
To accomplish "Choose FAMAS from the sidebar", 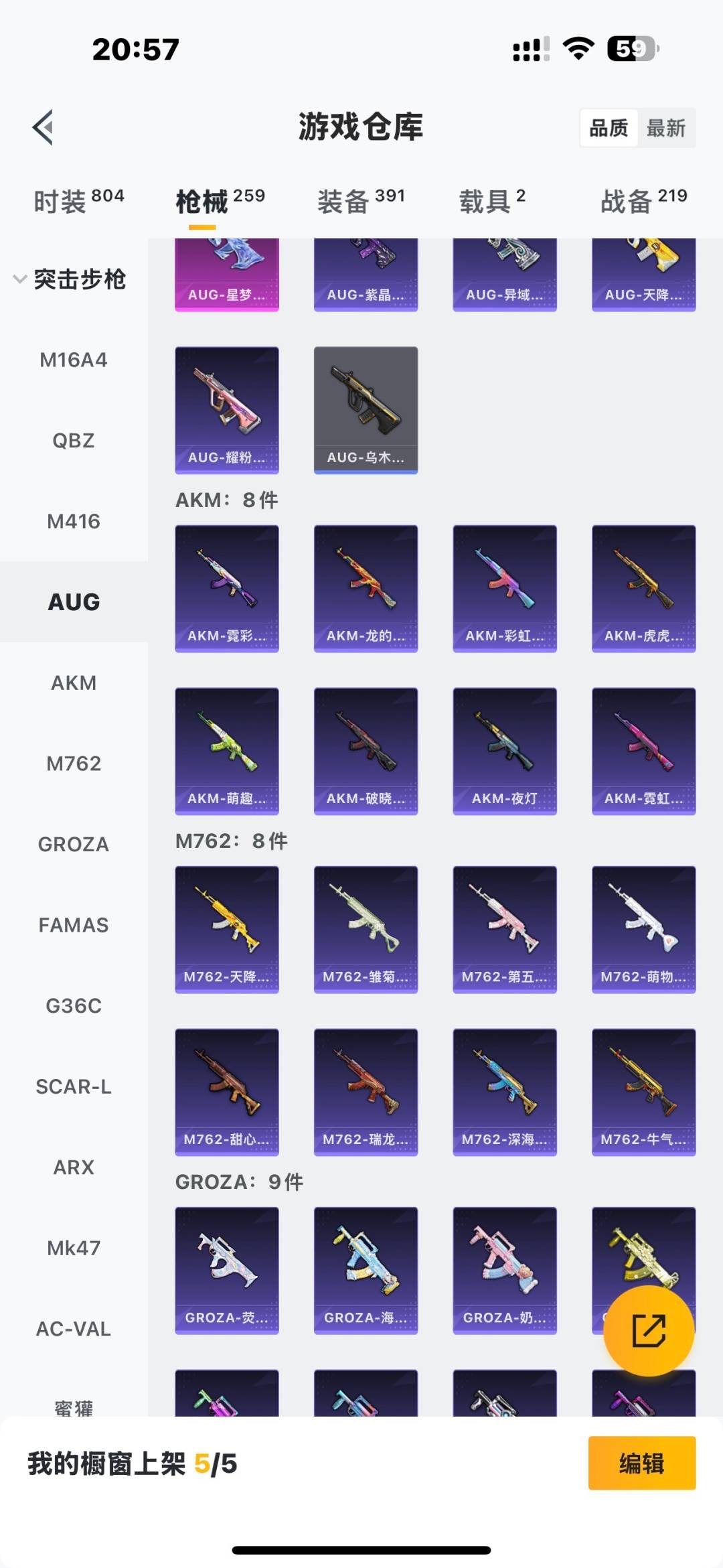I will 74,925.
